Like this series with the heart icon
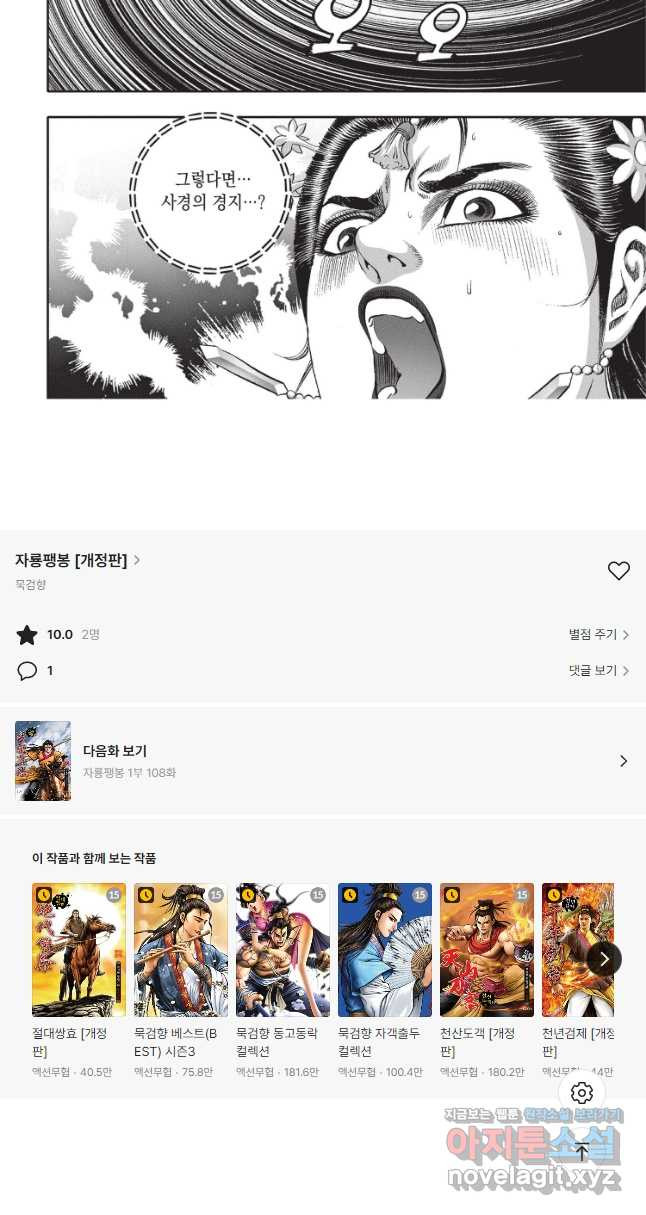Screen dimensions: 646x1215 point(619,571)
